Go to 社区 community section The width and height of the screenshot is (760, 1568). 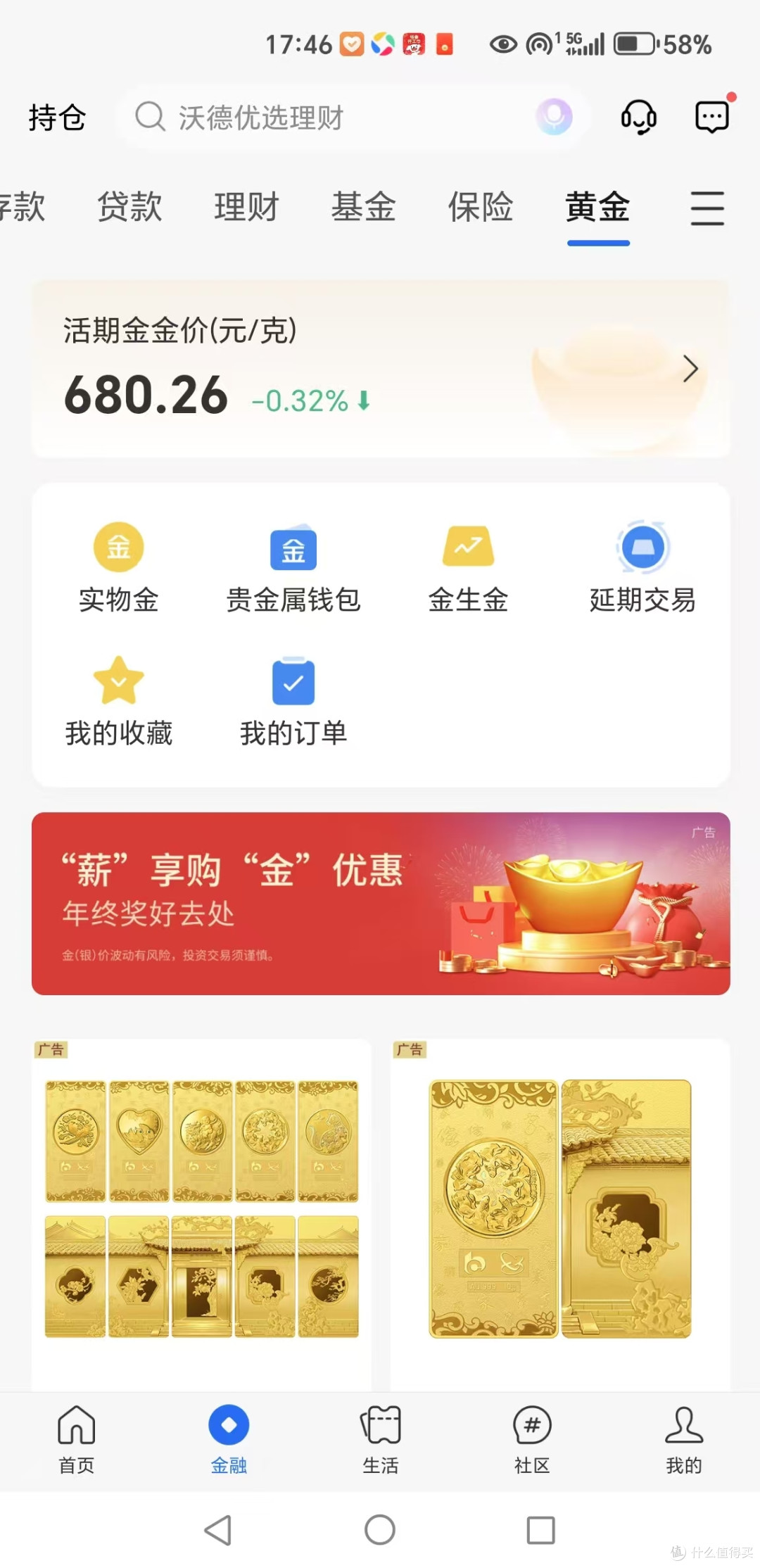coord(531,1439)
